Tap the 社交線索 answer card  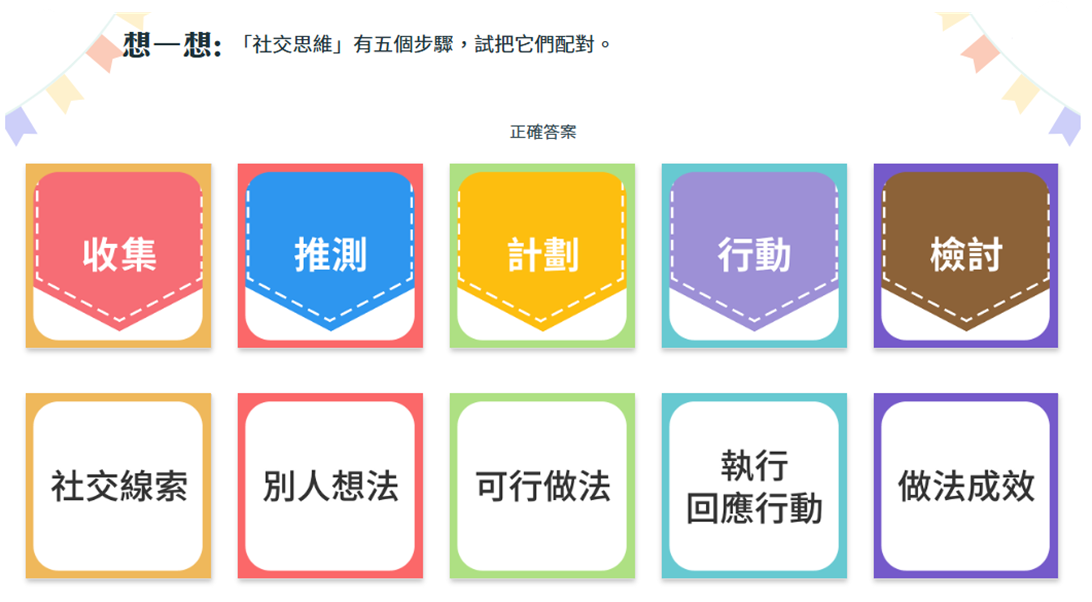pos(118,486)
